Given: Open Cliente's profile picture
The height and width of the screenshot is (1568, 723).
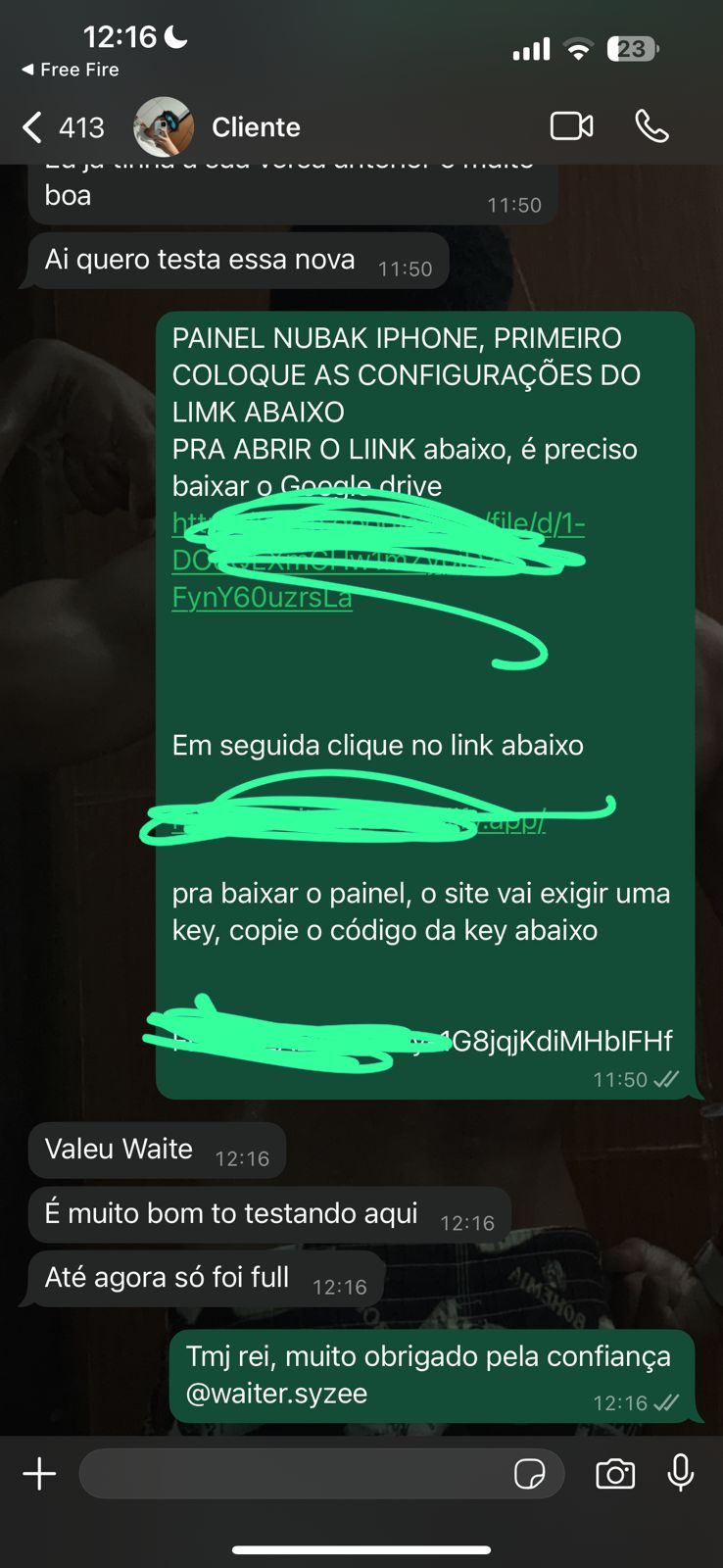Looking at the screenshot, I should pyautogui.click(x=163, y=127).
